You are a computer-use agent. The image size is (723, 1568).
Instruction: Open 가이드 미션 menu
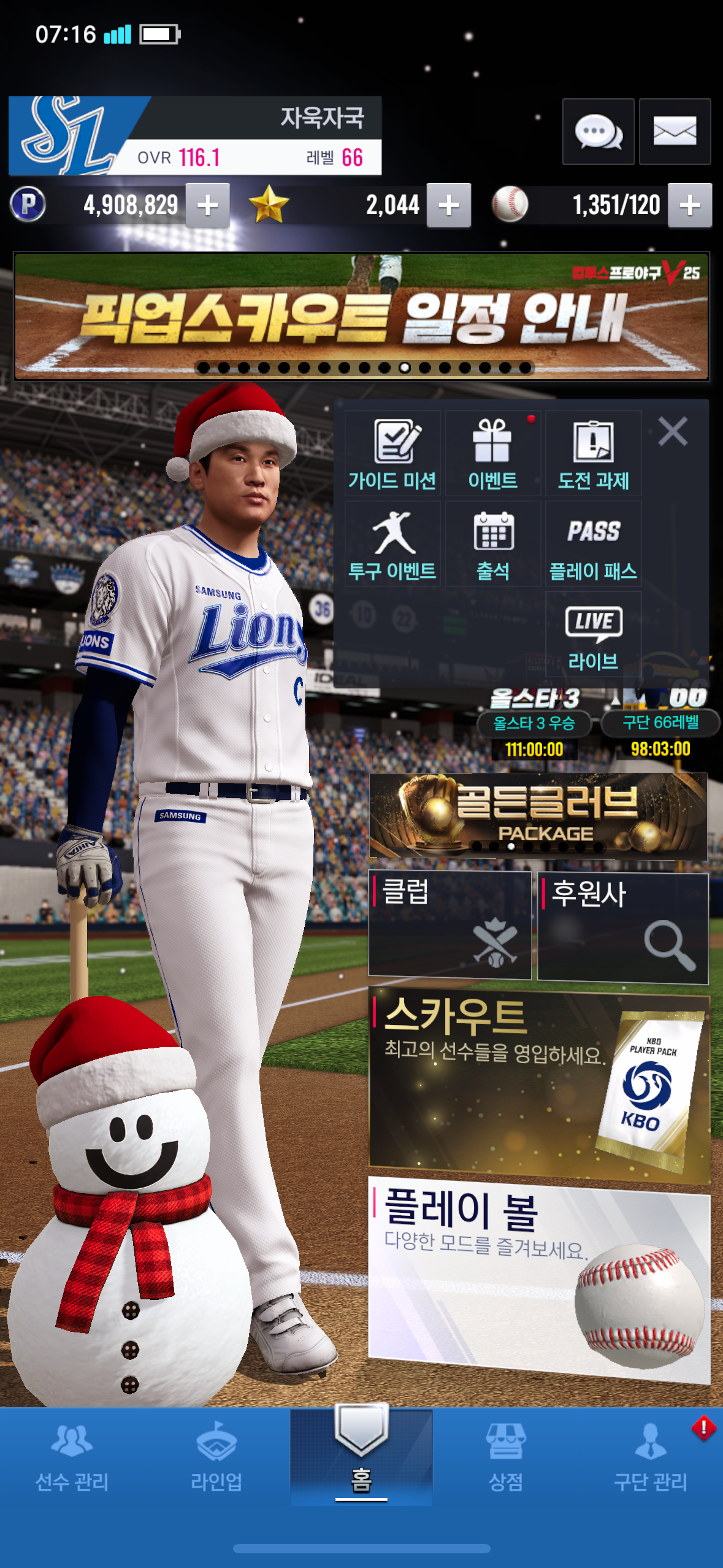click(392, 453)
